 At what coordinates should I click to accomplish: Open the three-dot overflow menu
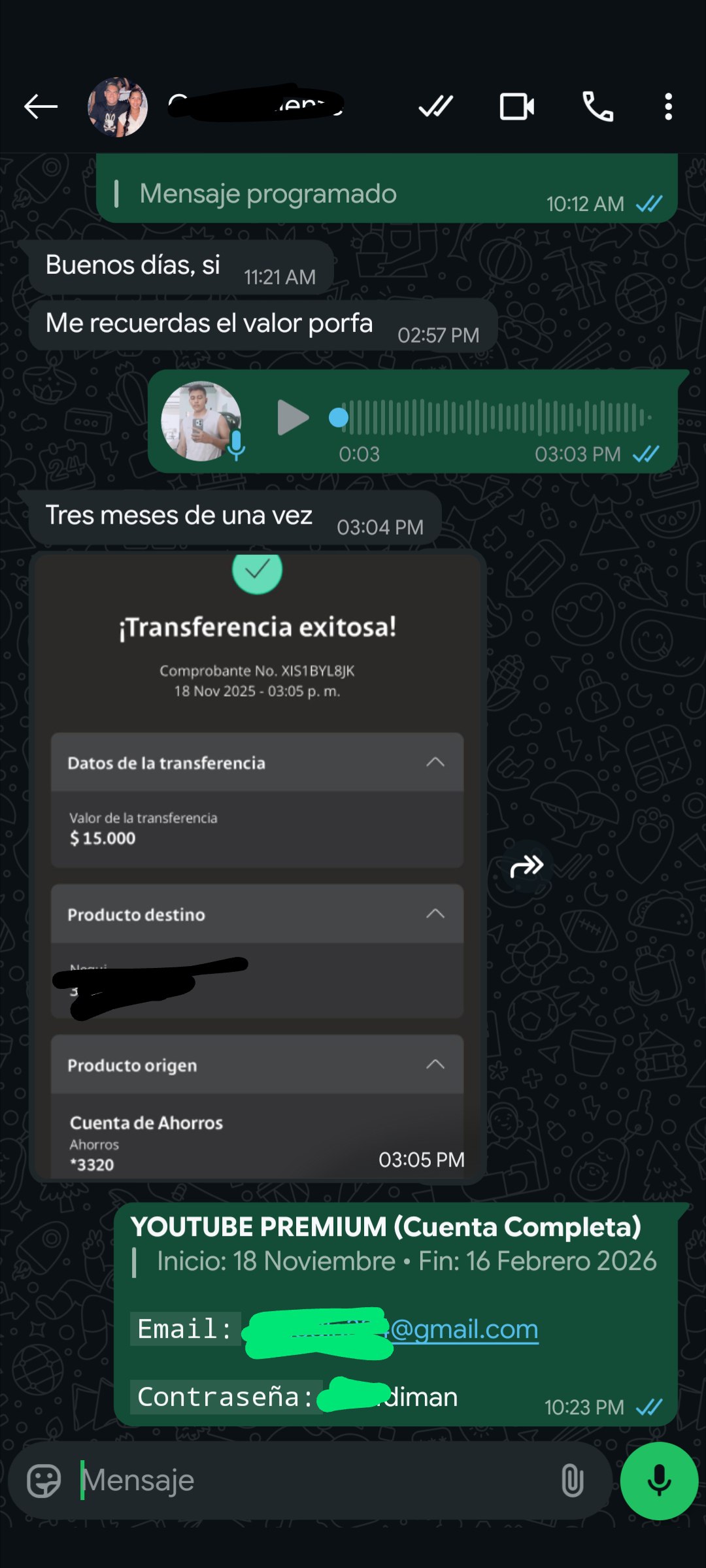pyautogui.click(x=669, y=107)
